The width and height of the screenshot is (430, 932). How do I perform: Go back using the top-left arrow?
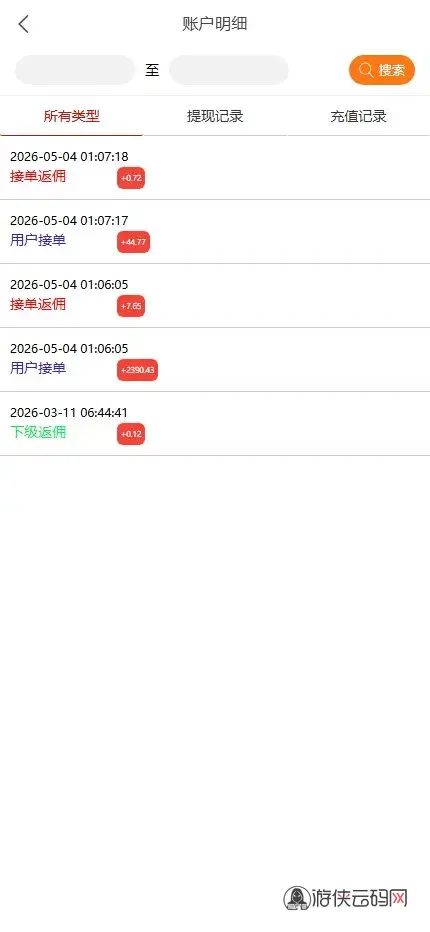(23, 24)
